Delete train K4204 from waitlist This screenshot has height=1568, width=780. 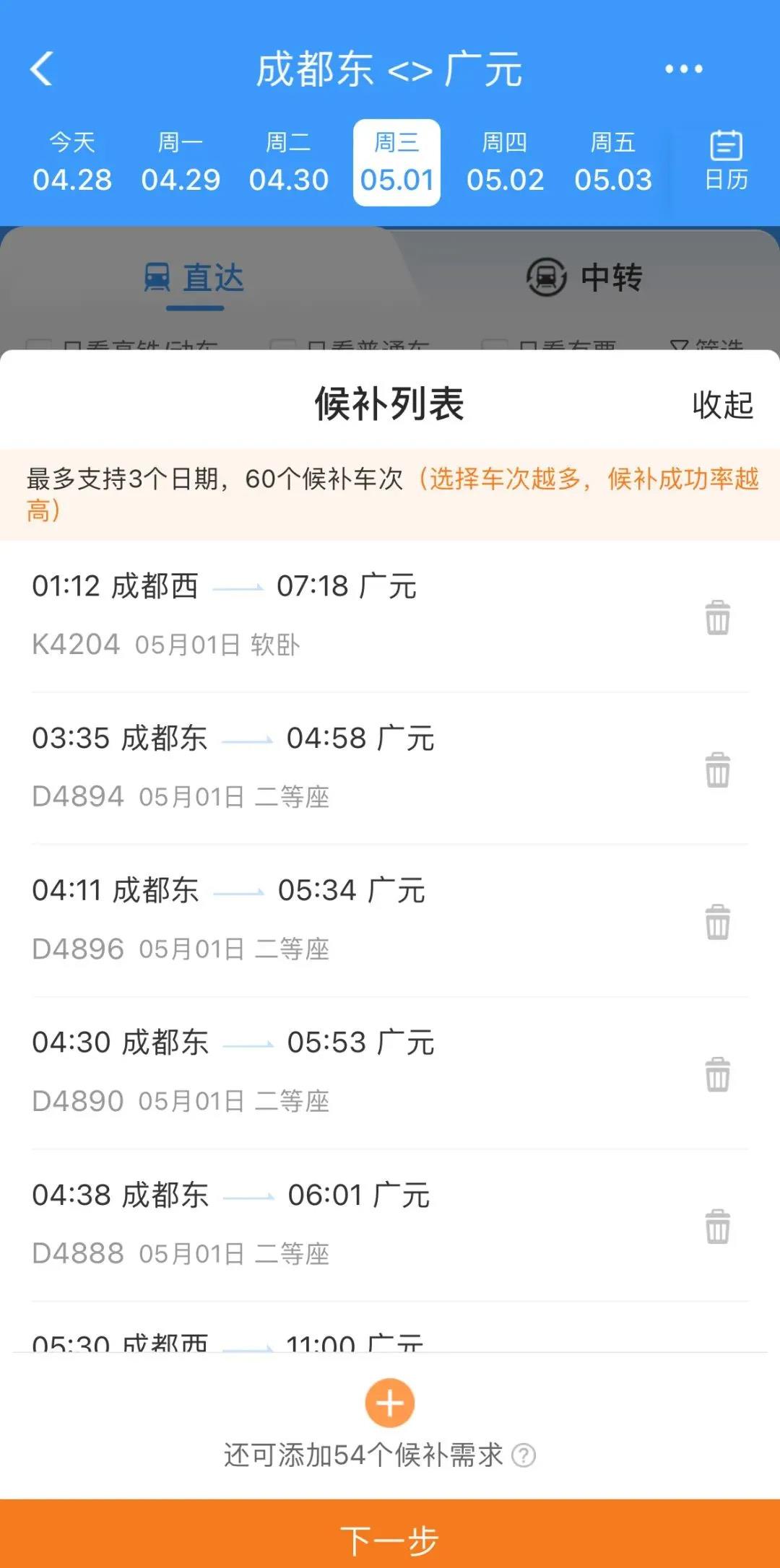coord(717,618)
